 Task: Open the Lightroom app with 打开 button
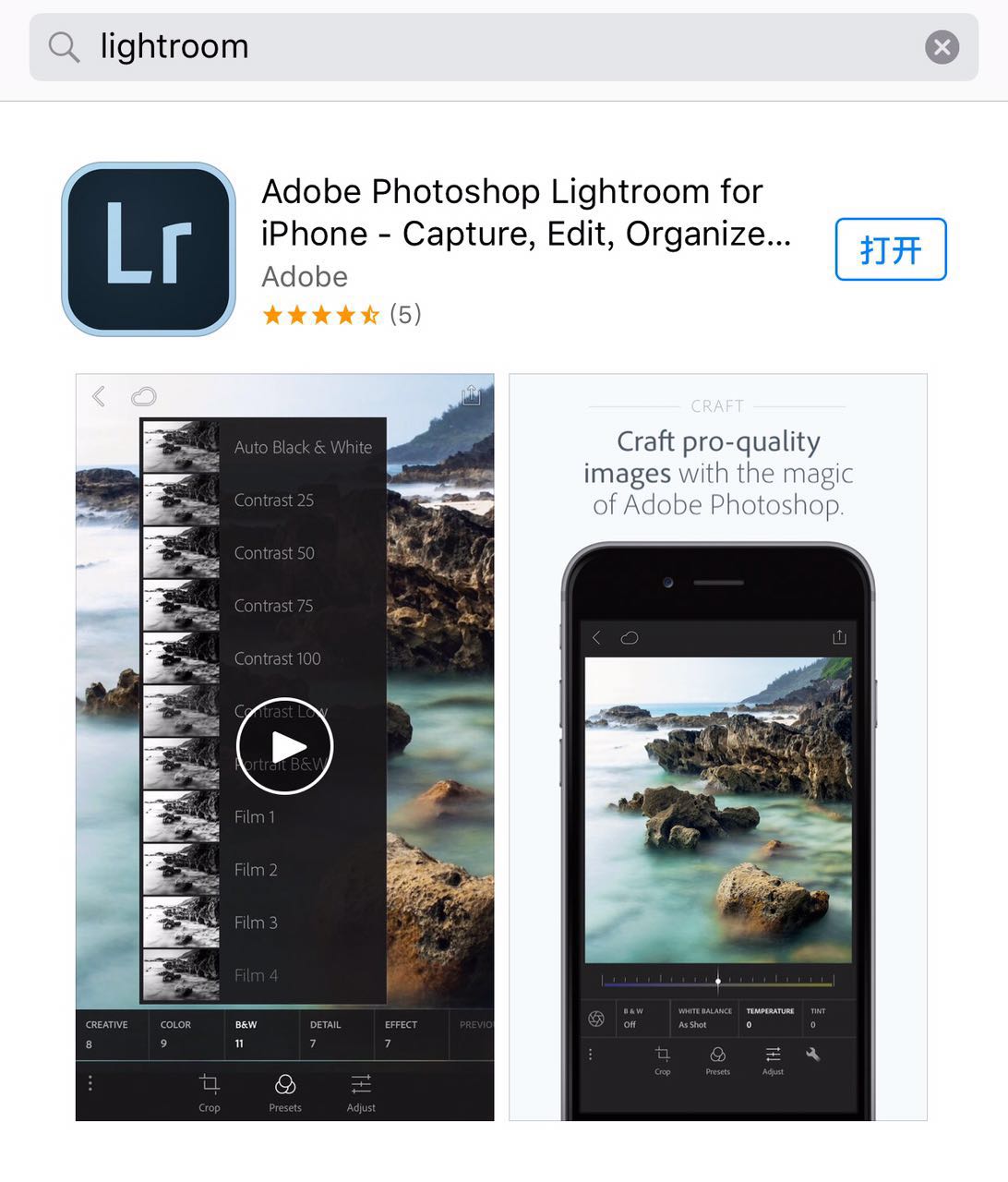(890, 249)
